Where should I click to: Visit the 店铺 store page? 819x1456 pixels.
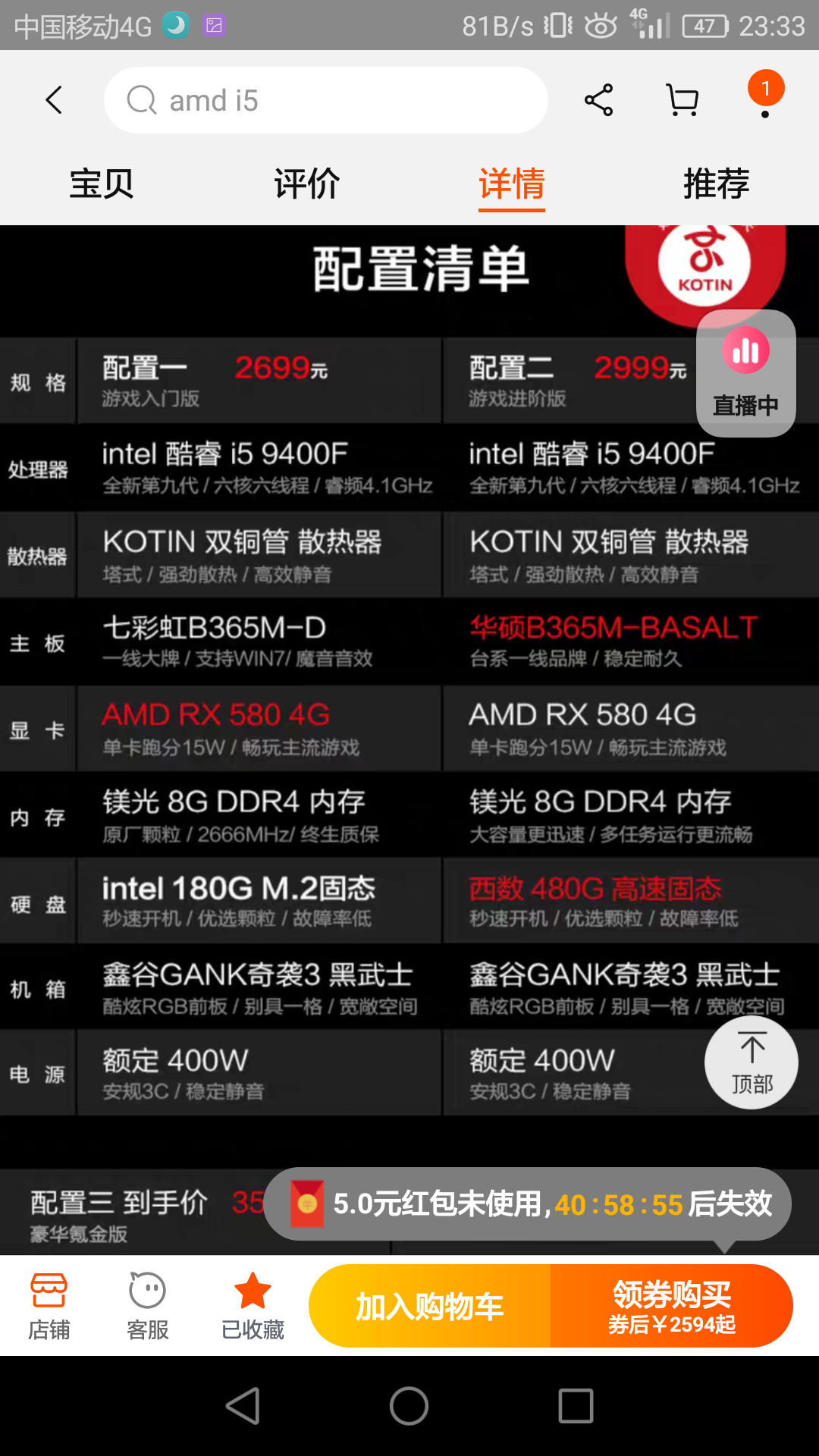(49, 1306)
